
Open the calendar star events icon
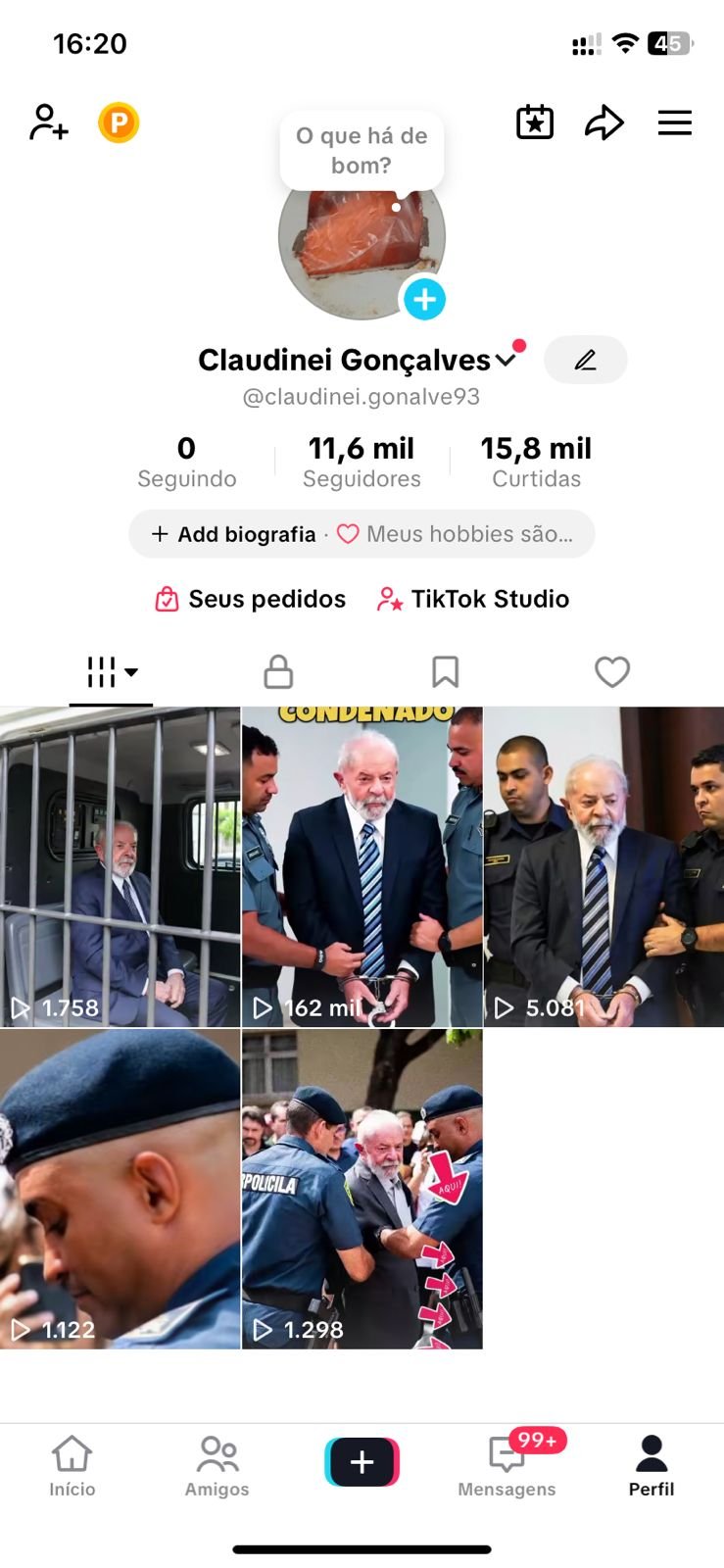click(x=535, y=122)
